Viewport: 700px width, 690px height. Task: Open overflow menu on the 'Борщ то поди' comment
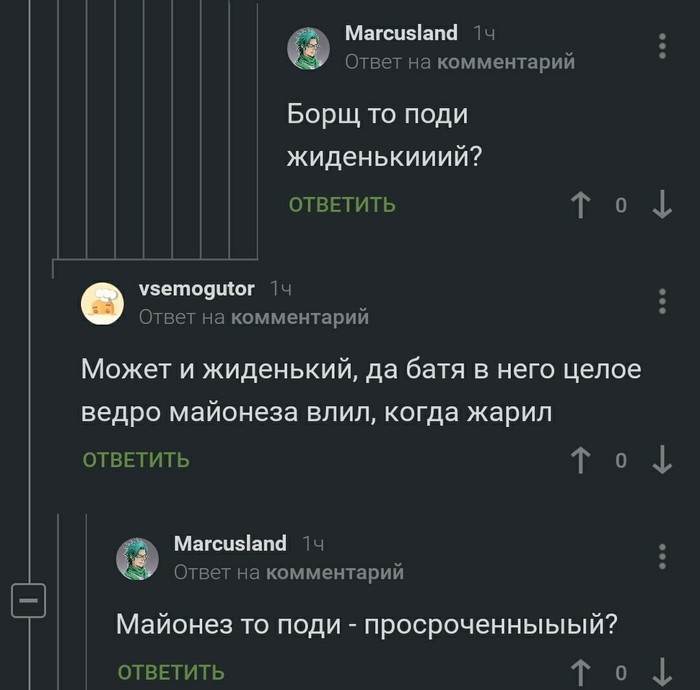[x=662, y=46]
